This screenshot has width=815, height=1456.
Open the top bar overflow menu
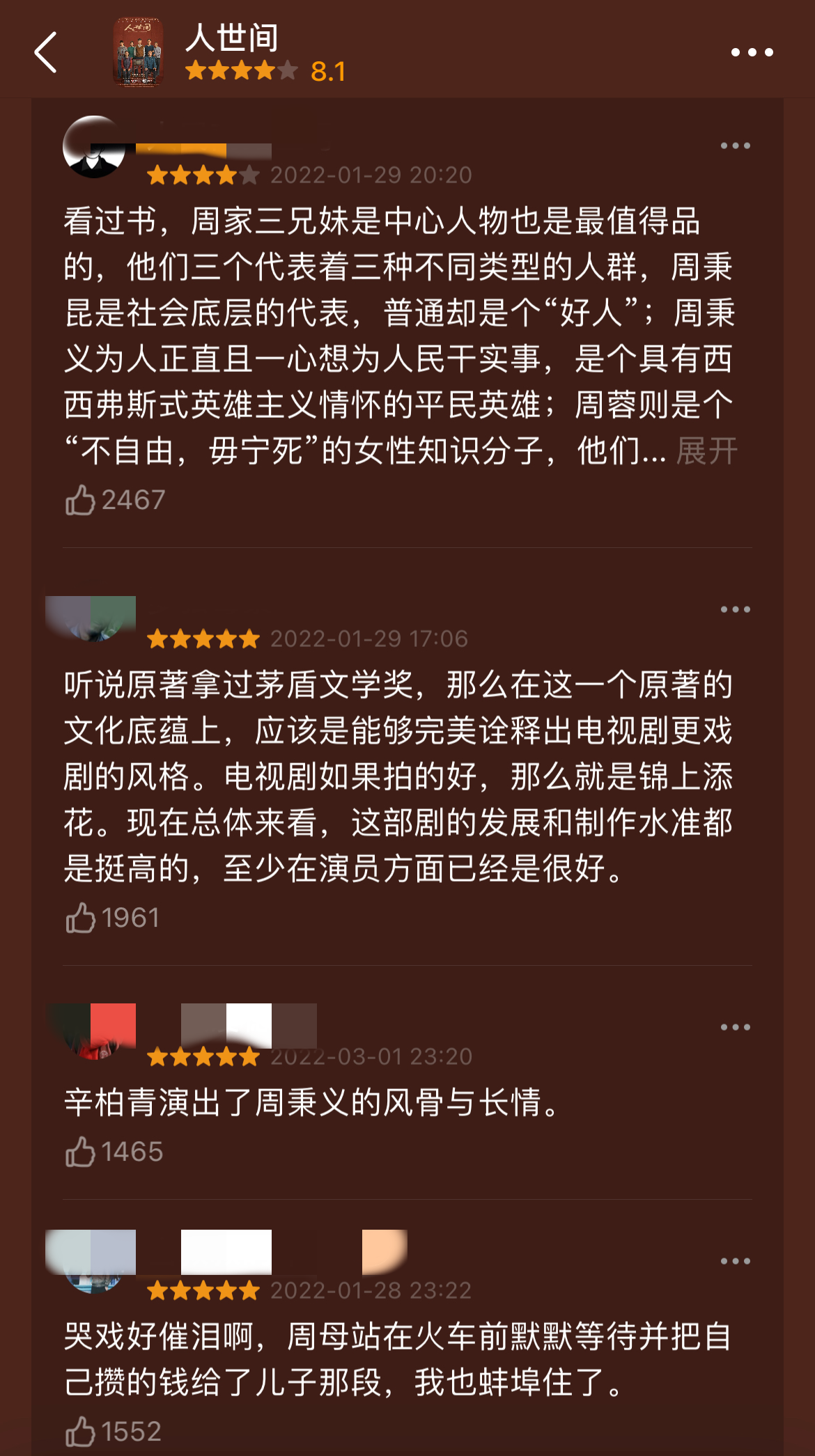pos(752,52)
